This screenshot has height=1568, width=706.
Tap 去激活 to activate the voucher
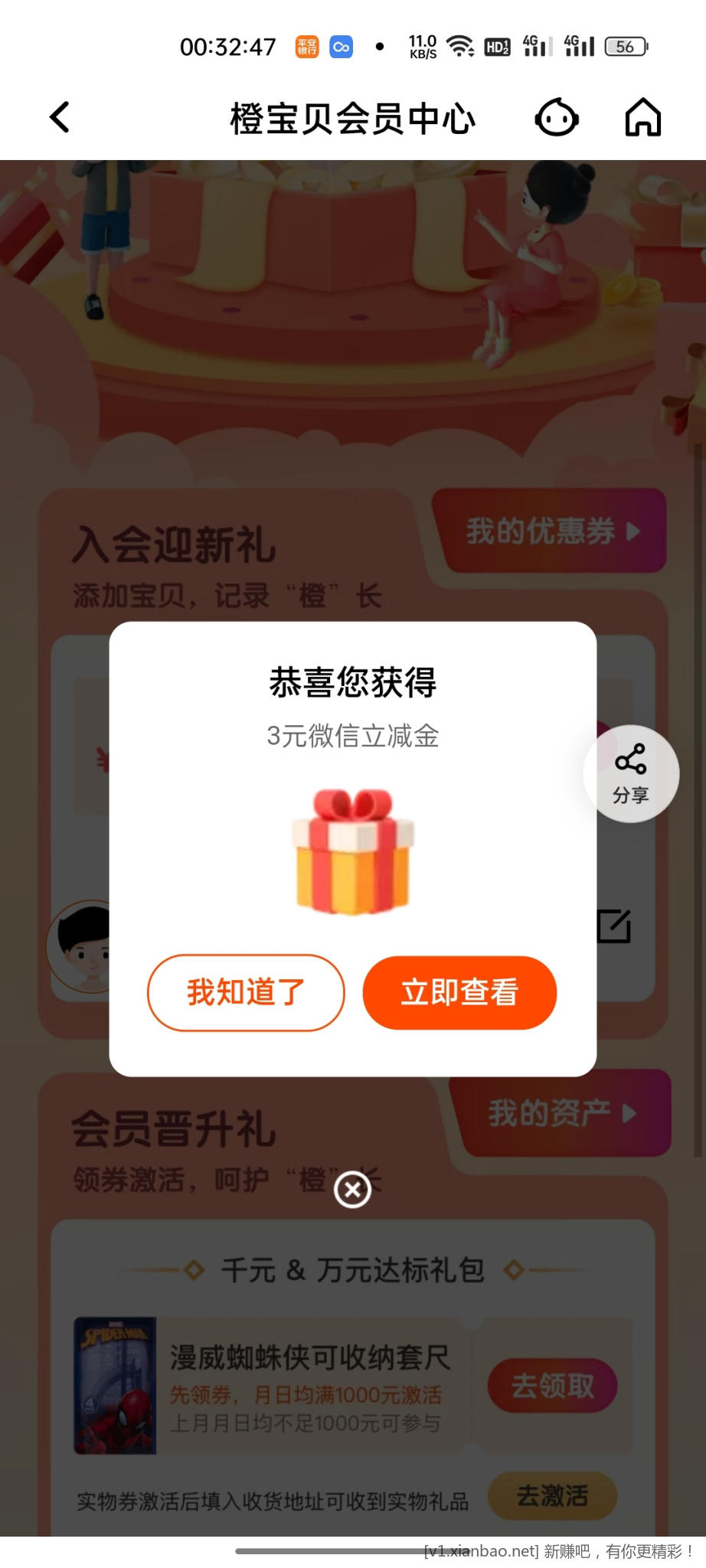coord(552,1495)
